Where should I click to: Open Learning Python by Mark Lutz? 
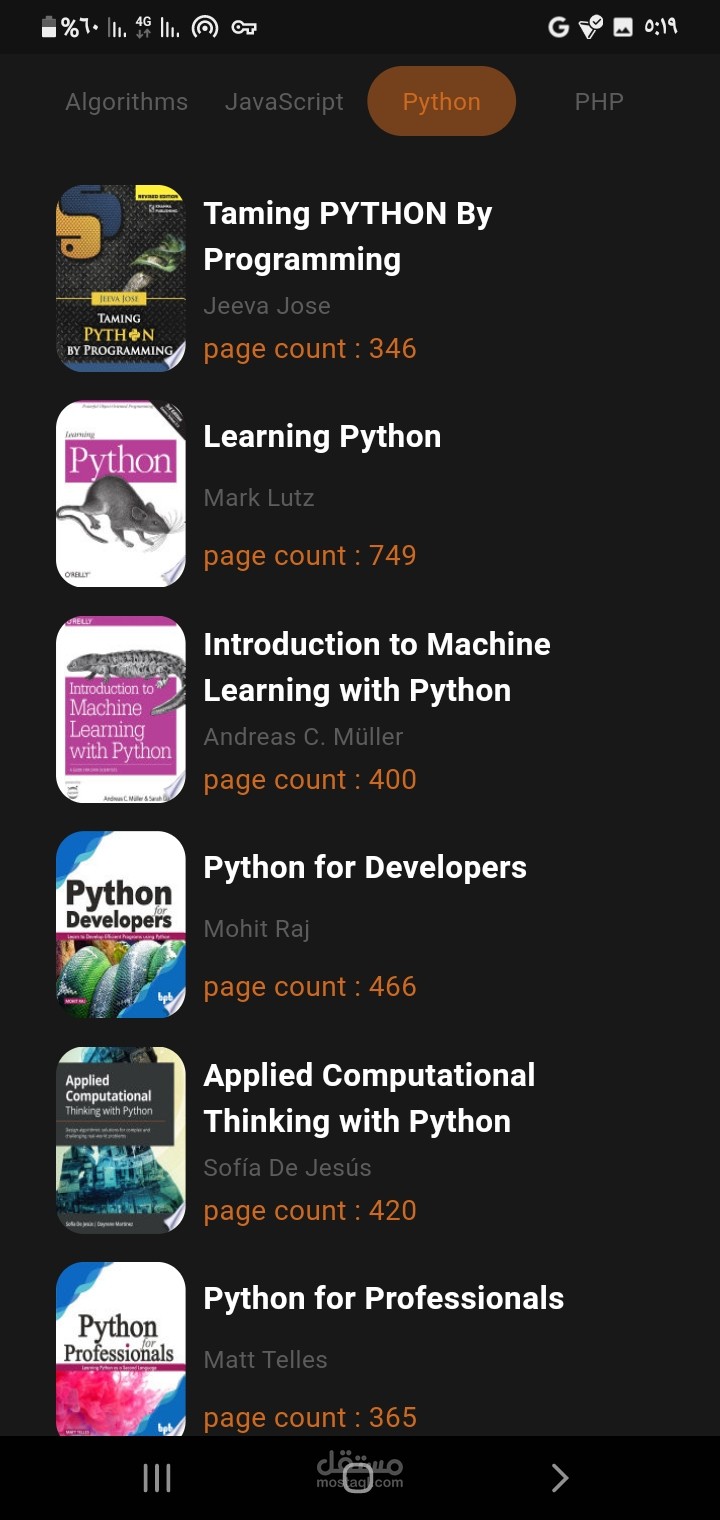(322, 437)
